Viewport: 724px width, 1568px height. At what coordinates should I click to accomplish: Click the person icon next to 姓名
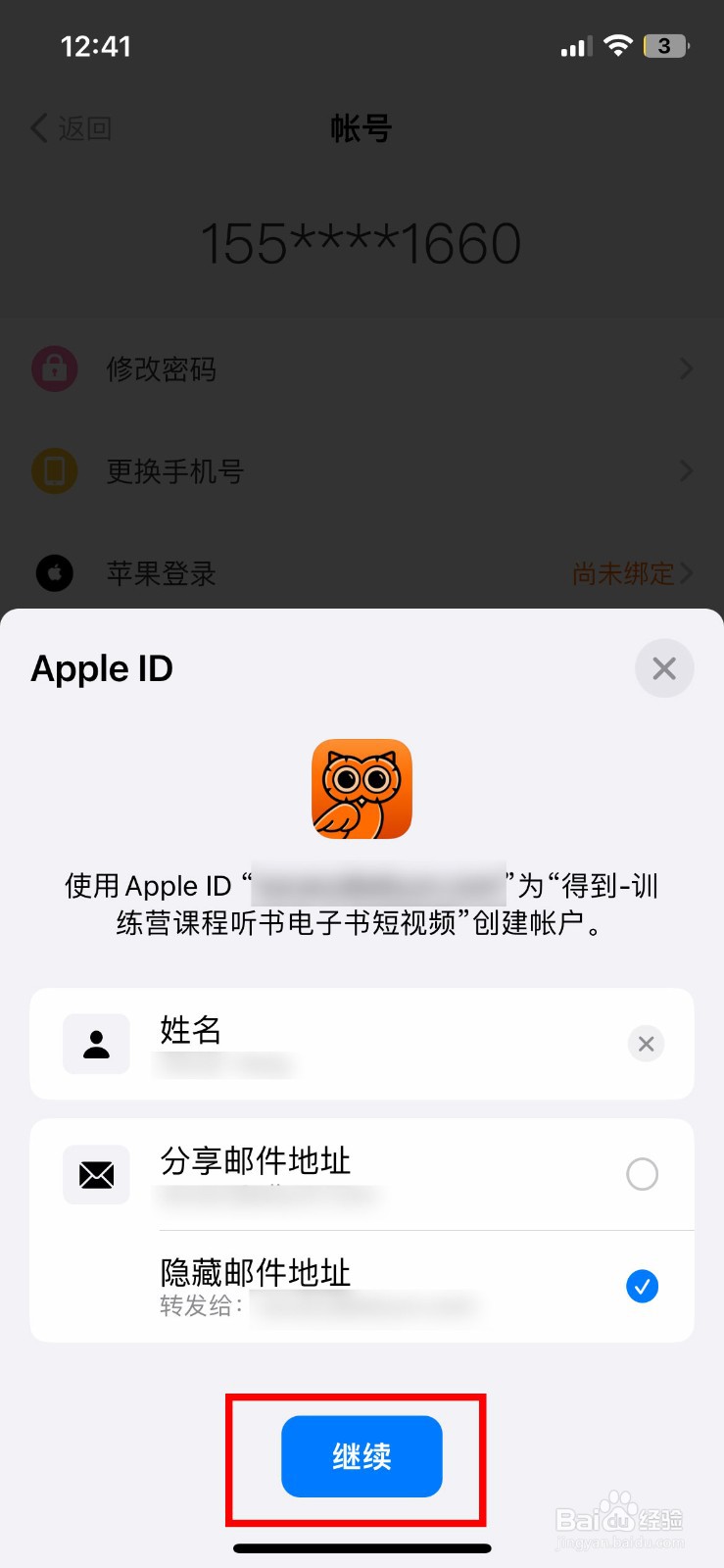[96, 1044]
